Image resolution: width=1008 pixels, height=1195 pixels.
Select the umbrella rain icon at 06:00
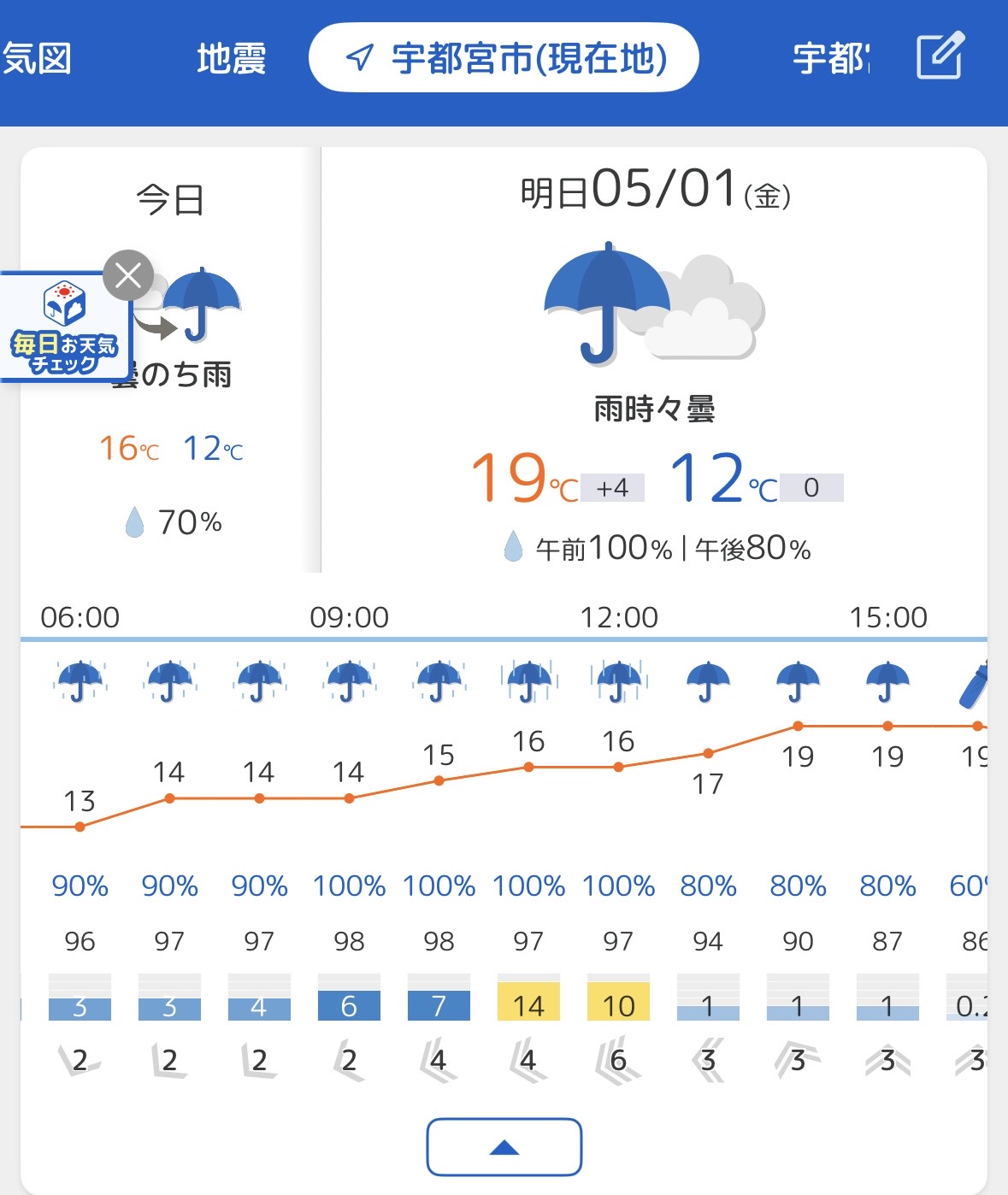(x=80, y=684)
